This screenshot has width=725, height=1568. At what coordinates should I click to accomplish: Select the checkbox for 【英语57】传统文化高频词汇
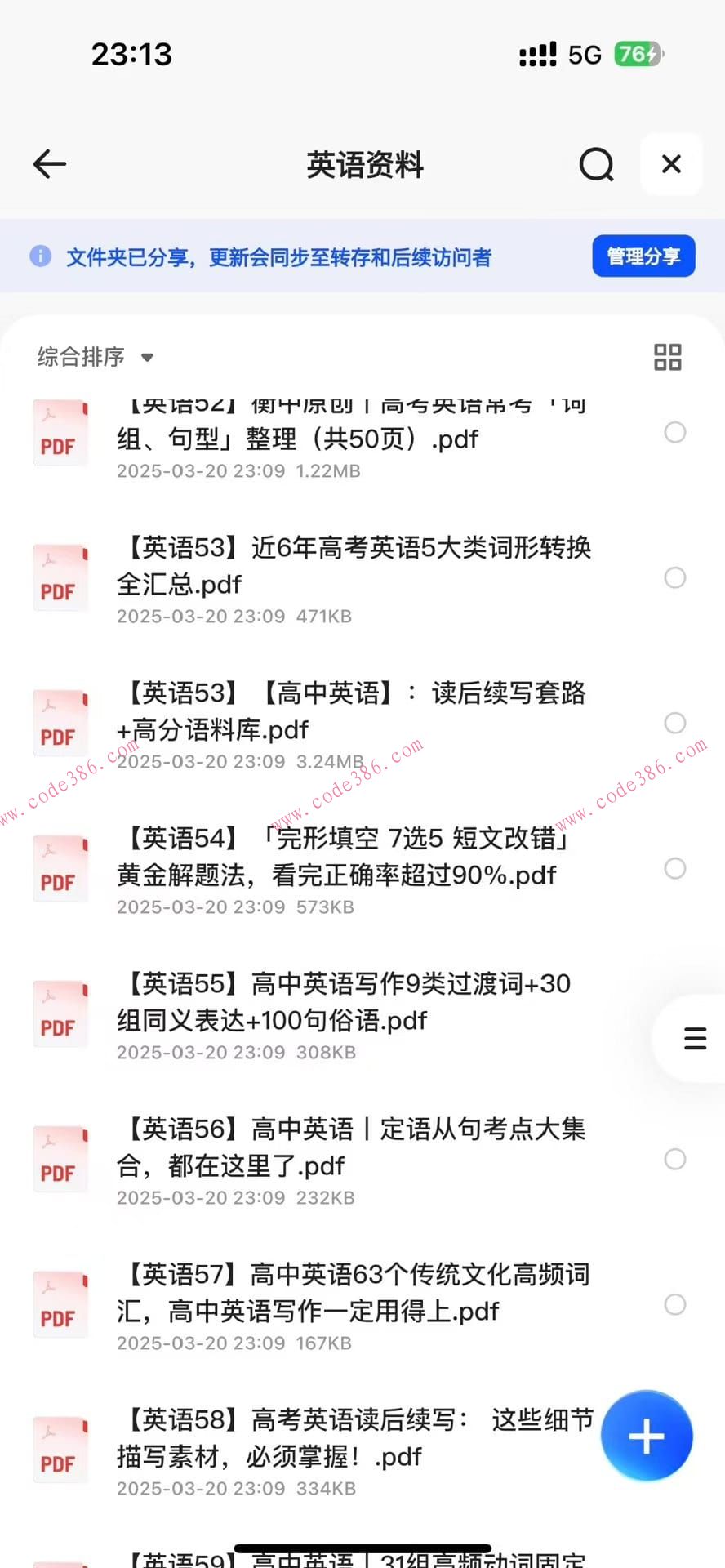pos(675,1304)
